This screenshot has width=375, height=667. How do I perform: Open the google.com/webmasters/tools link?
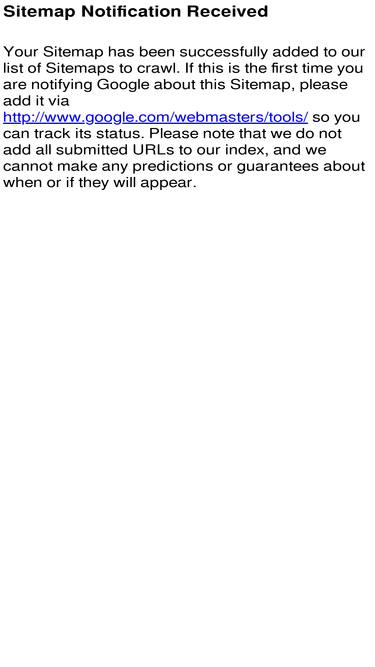tap(155, 117)
